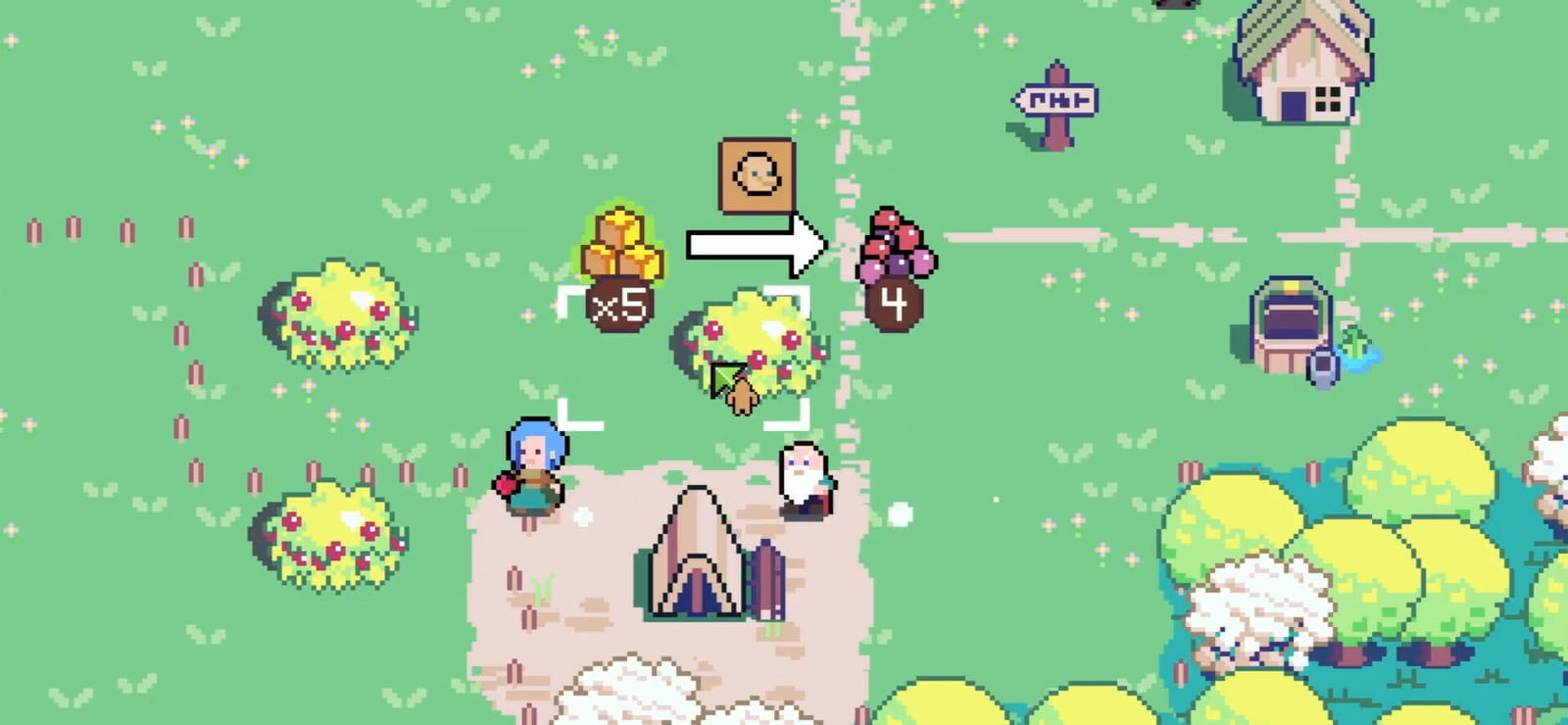The width and height of the screenshot is (1568, 725).
Task: Select the blue-haired villager holding berries
Action: point(530,467)
